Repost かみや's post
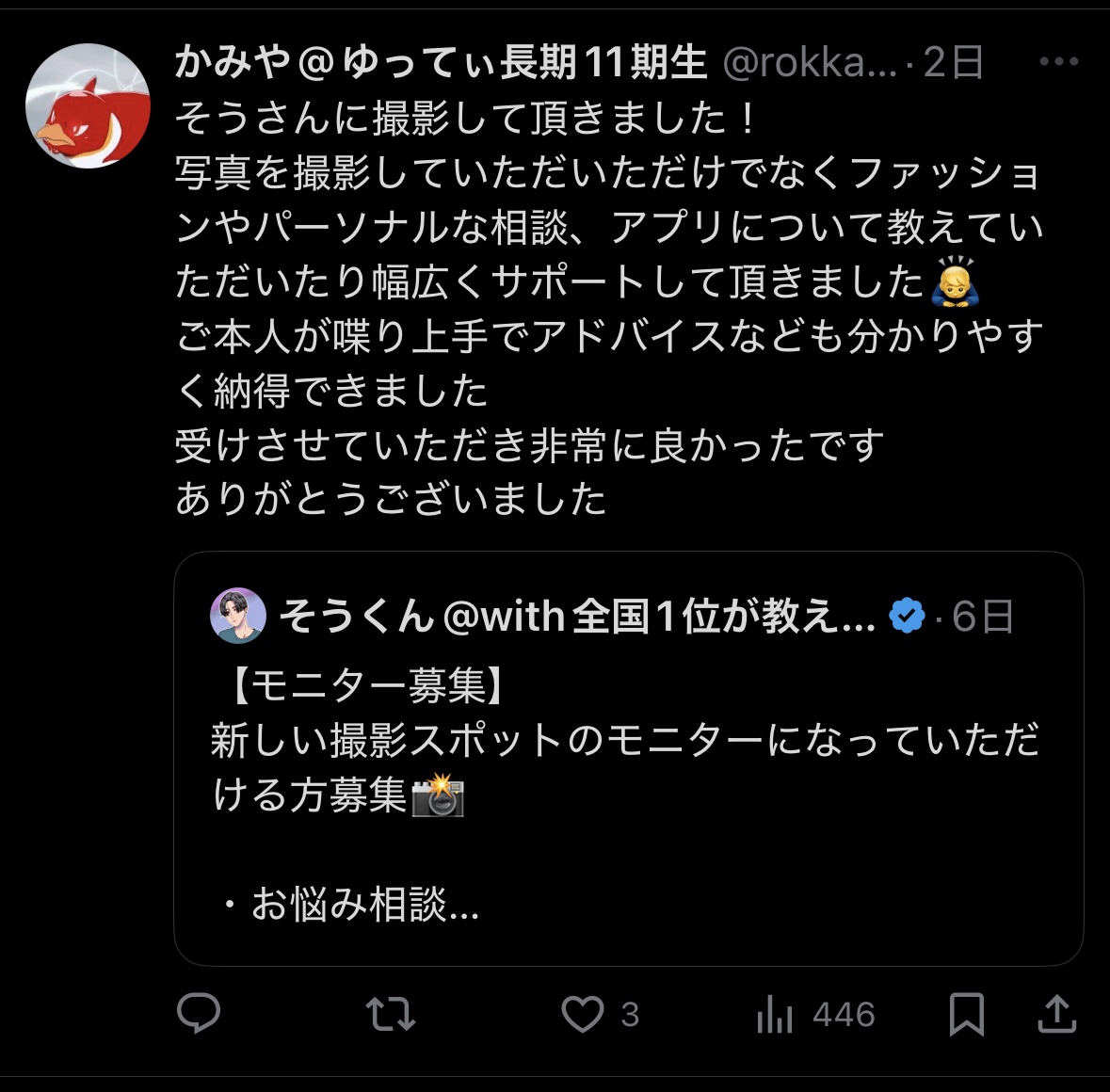This screenshot has height=1092, width=1110. (390, 1014)
